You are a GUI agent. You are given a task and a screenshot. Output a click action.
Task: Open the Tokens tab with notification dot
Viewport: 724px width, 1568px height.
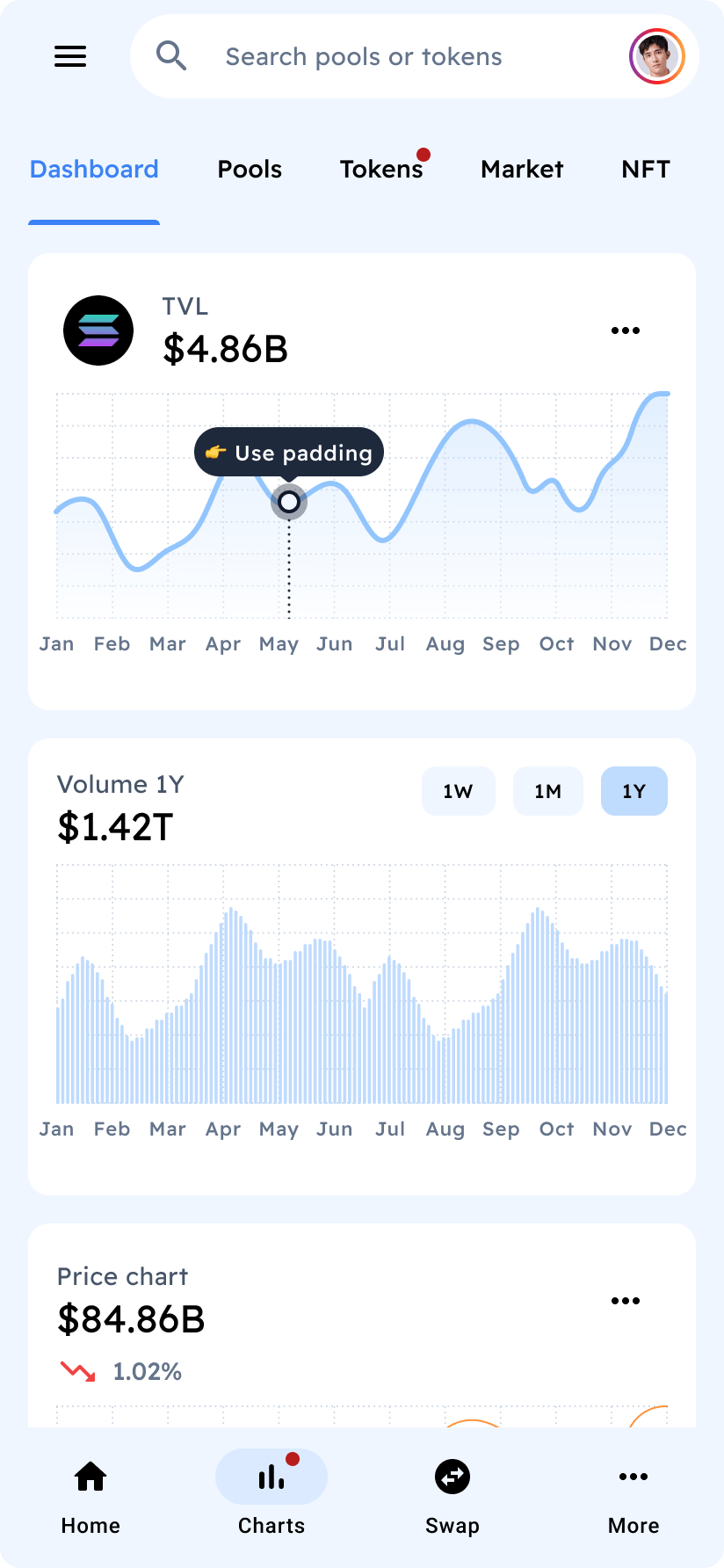click(380, 169)
